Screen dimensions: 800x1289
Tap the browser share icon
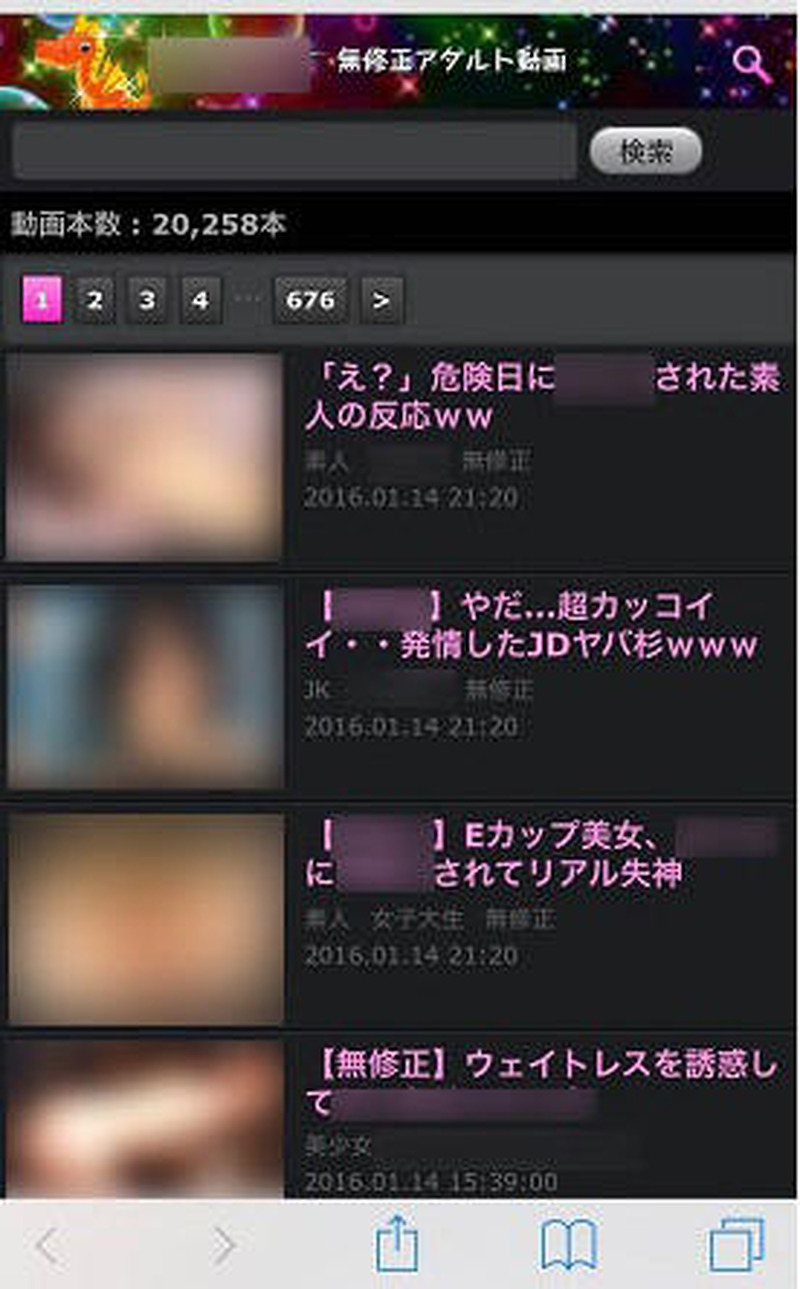click(397, 1246)
